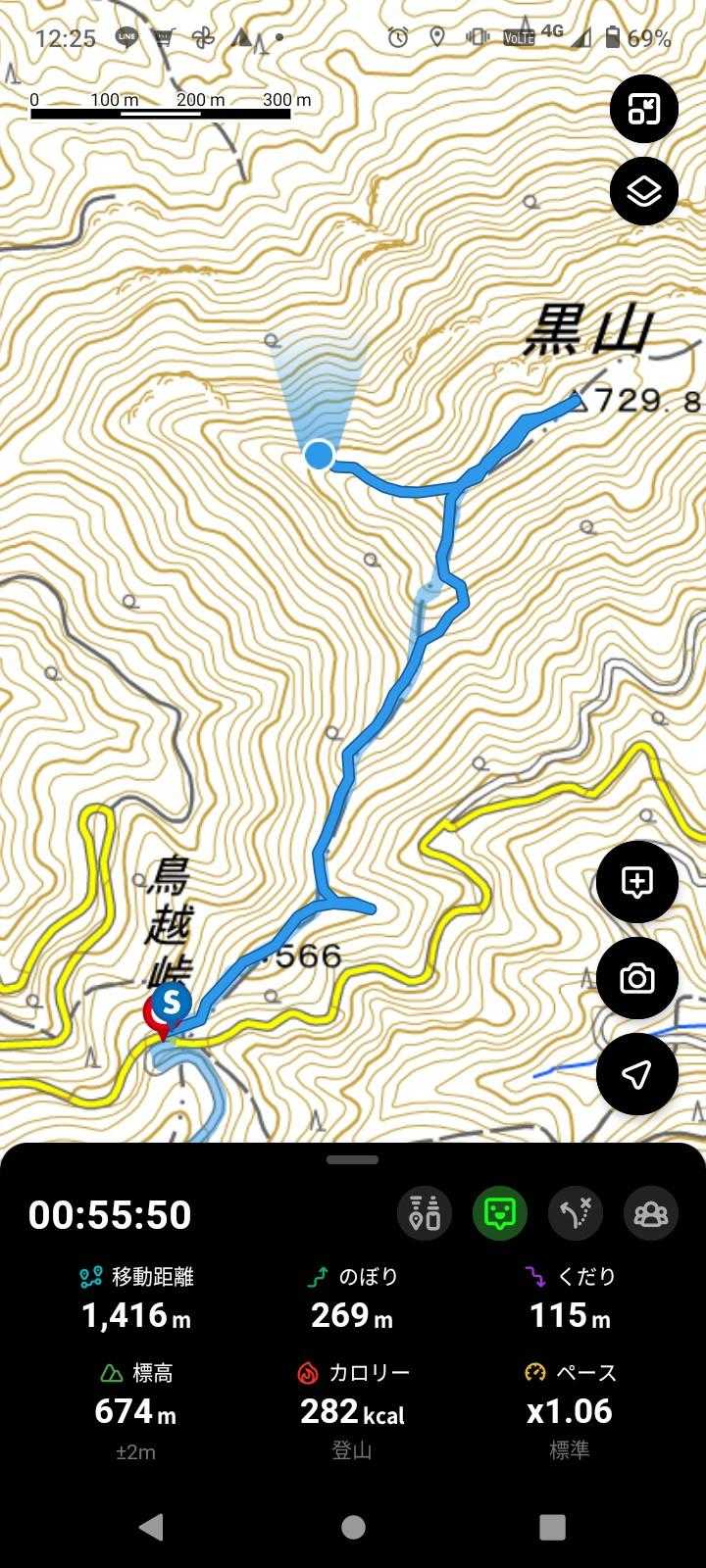Image resolution: width=706 pixels, height=1568 pixels.
Task: Center map on current location arrow
Action: point(637,1074)
